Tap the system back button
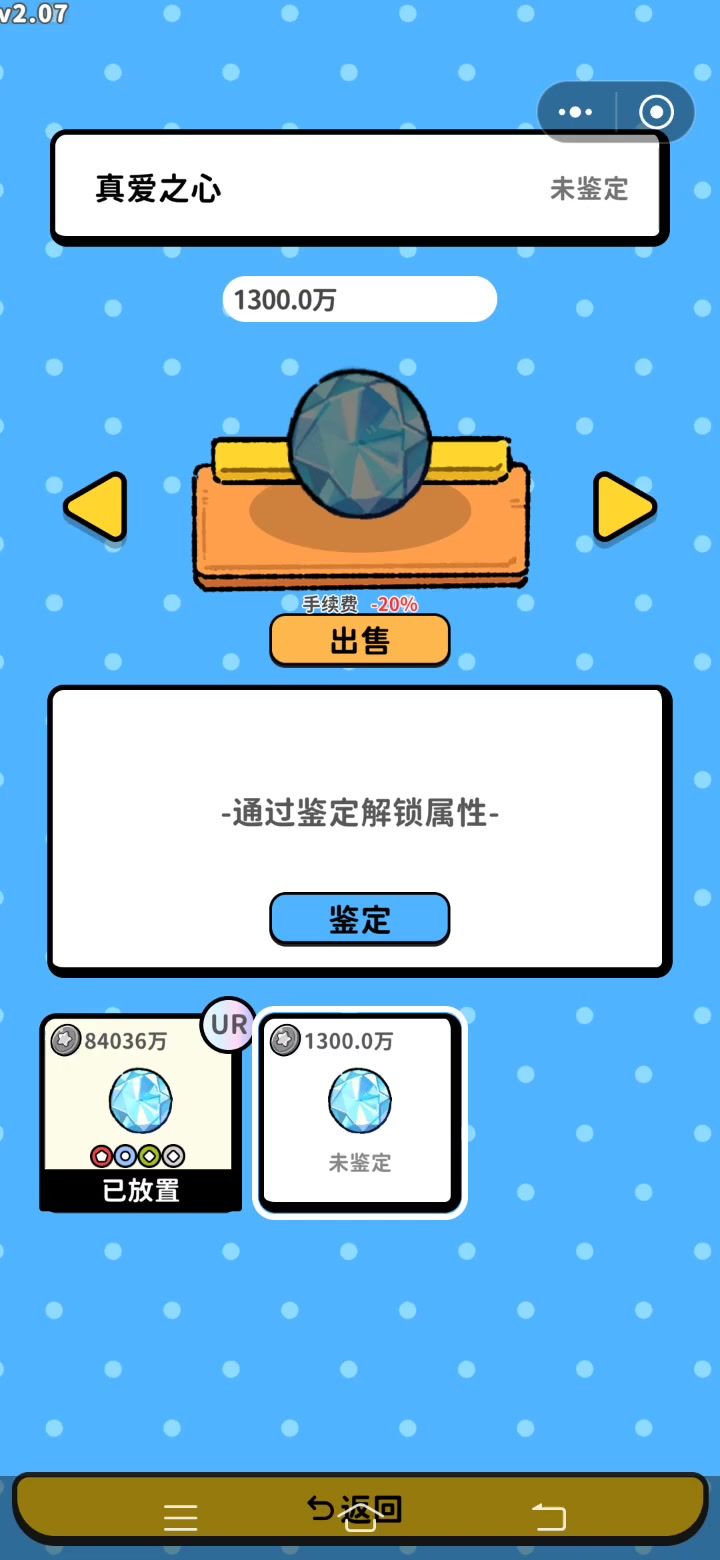The width and height of the screenshot is (720, 1560). click(x=548, y=1518)
